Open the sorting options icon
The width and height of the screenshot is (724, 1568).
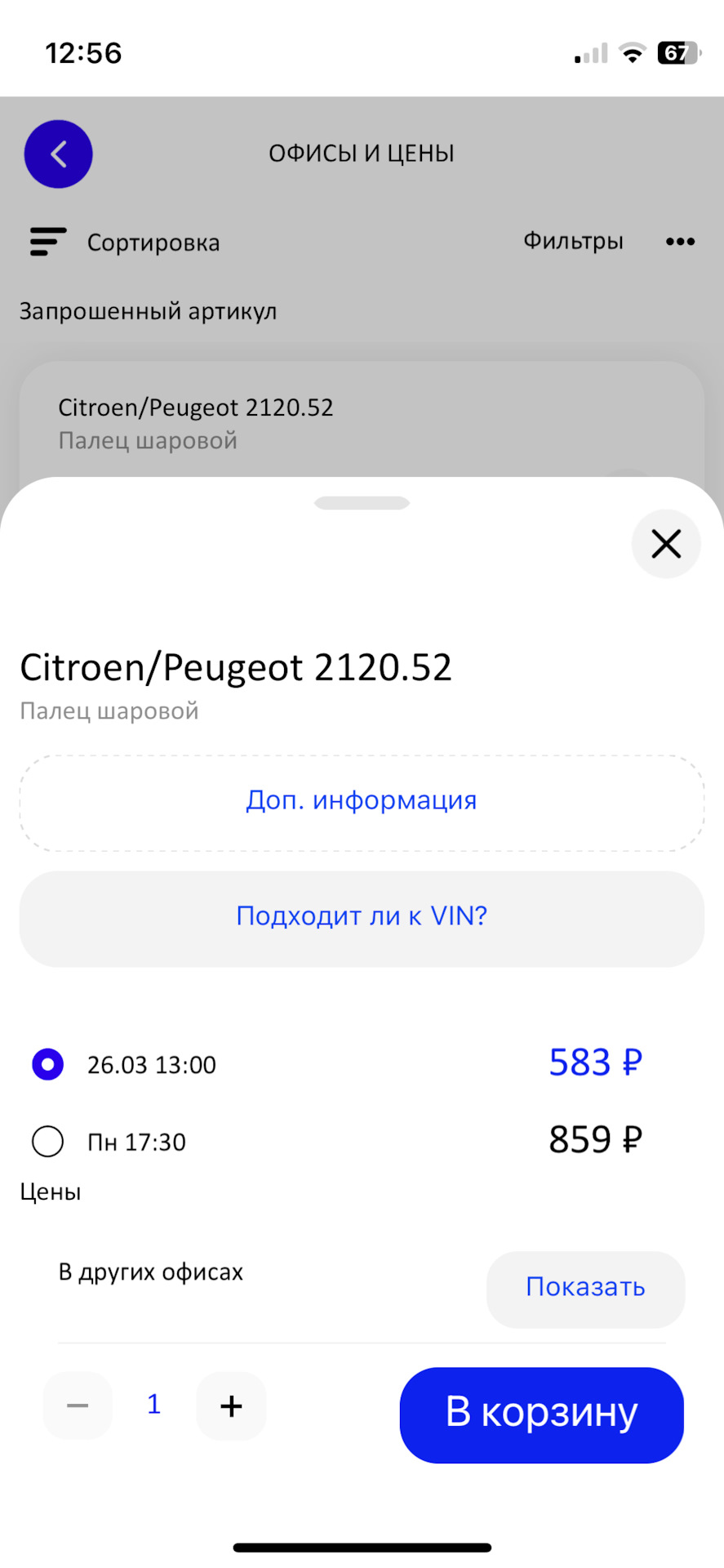click(47, 242)
